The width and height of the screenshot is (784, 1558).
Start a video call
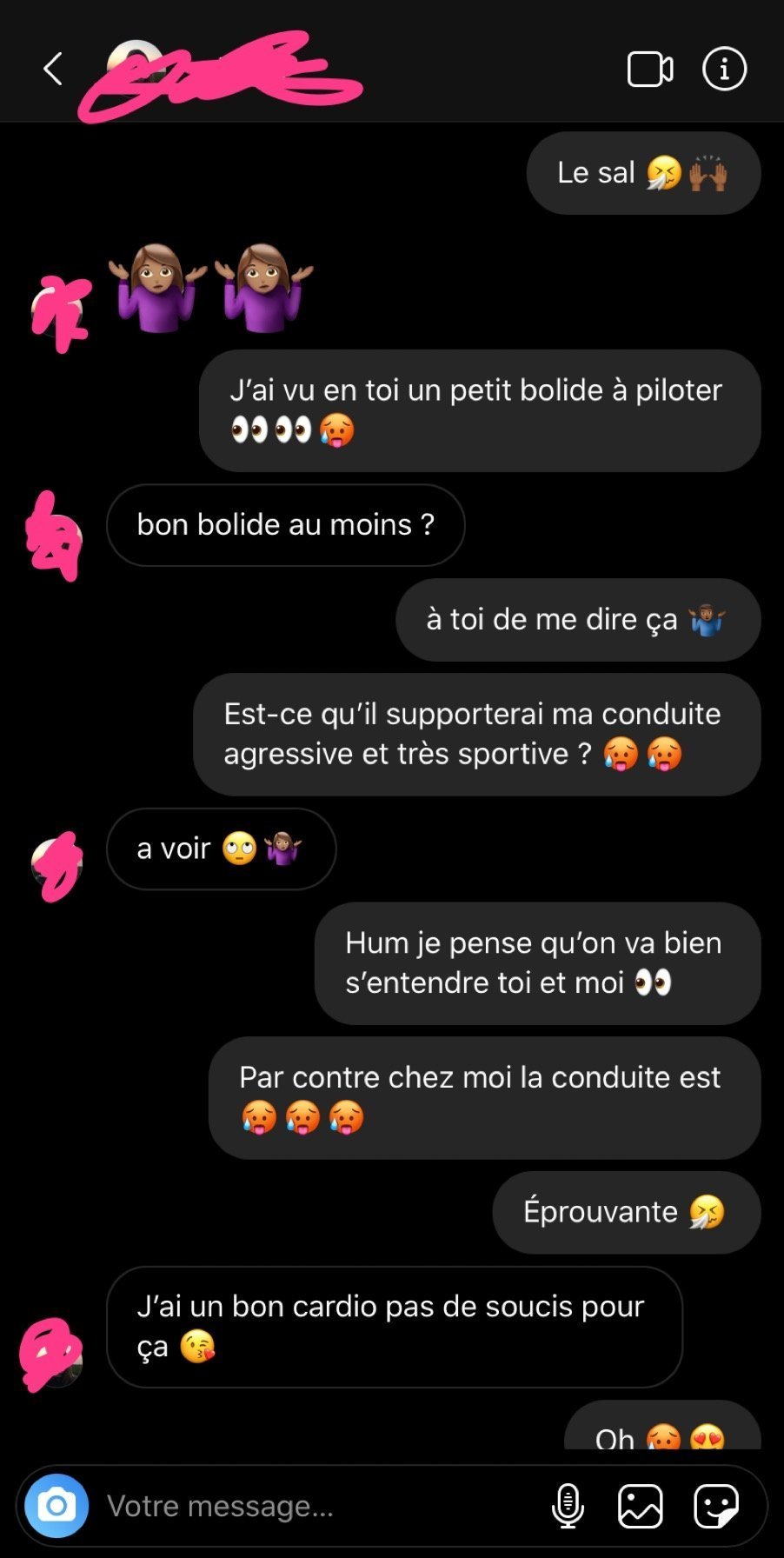(x=650, y=70)
